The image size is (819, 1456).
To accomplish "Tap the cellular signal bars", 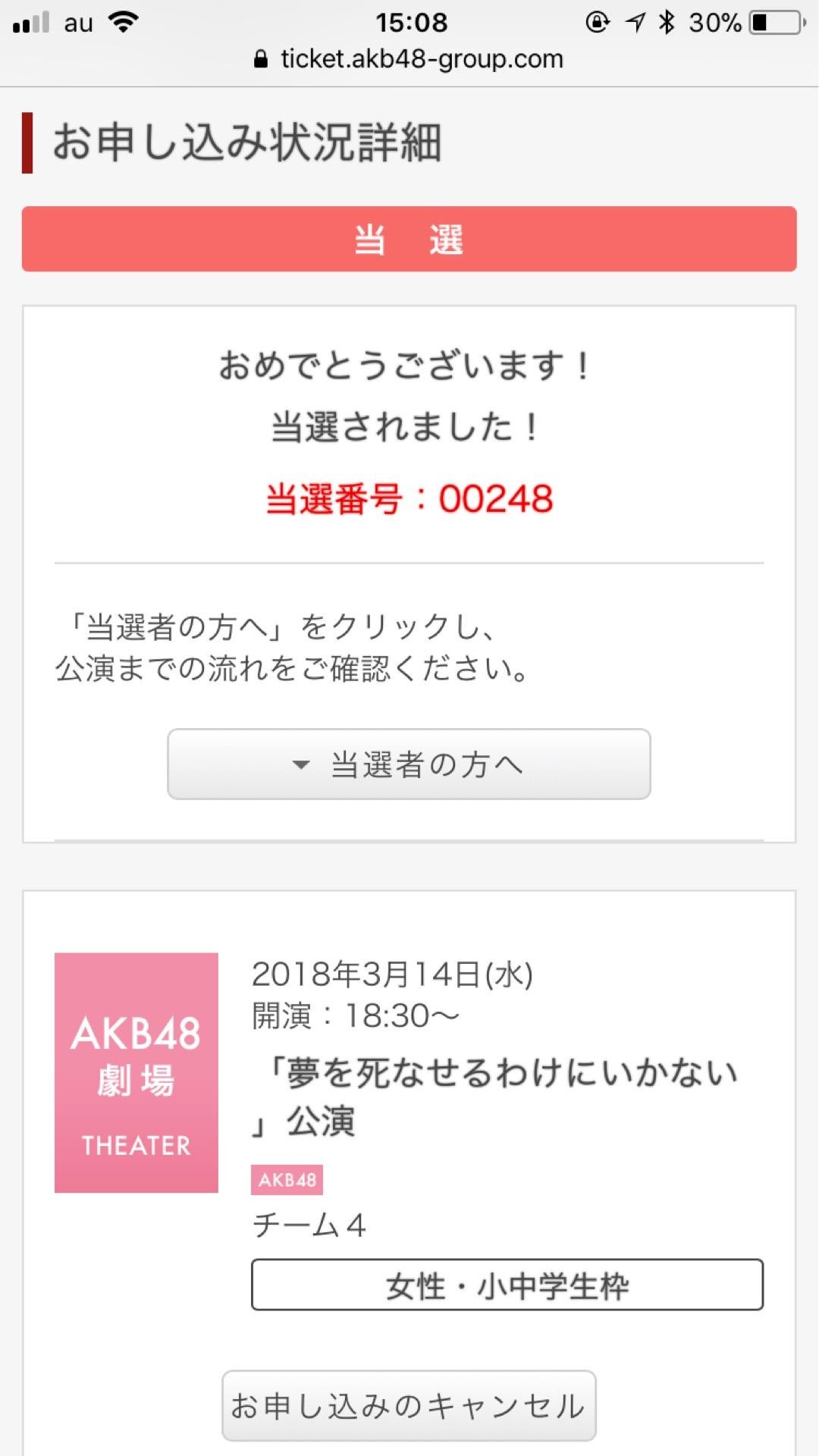I will pos(29,21).
